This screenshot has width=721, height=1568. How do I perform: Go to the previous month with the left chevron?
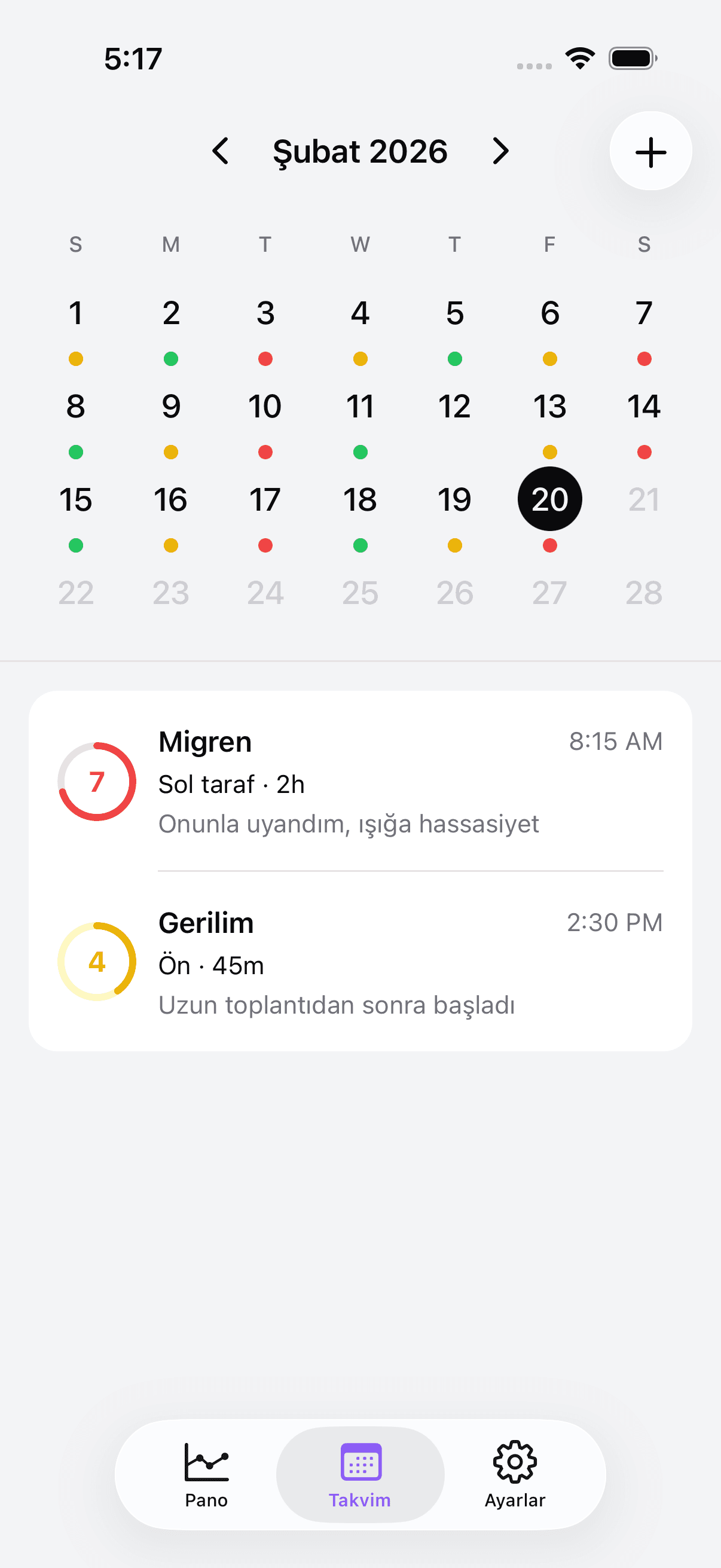click(x=221, y=151)
